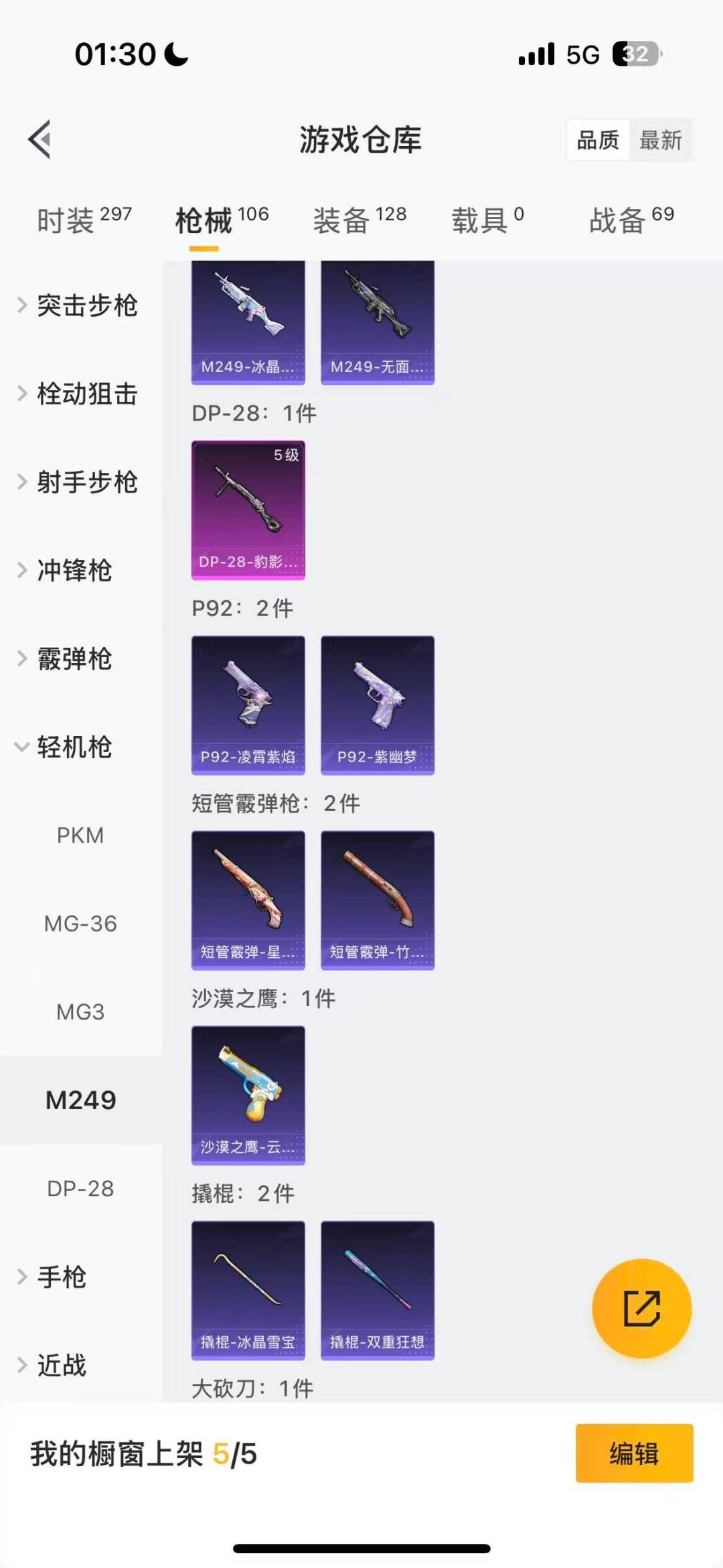The height and width of the screenshot is (1568, 723).
Task: Switch sorting to 最新 newest mode
Action: coord(661,139)
